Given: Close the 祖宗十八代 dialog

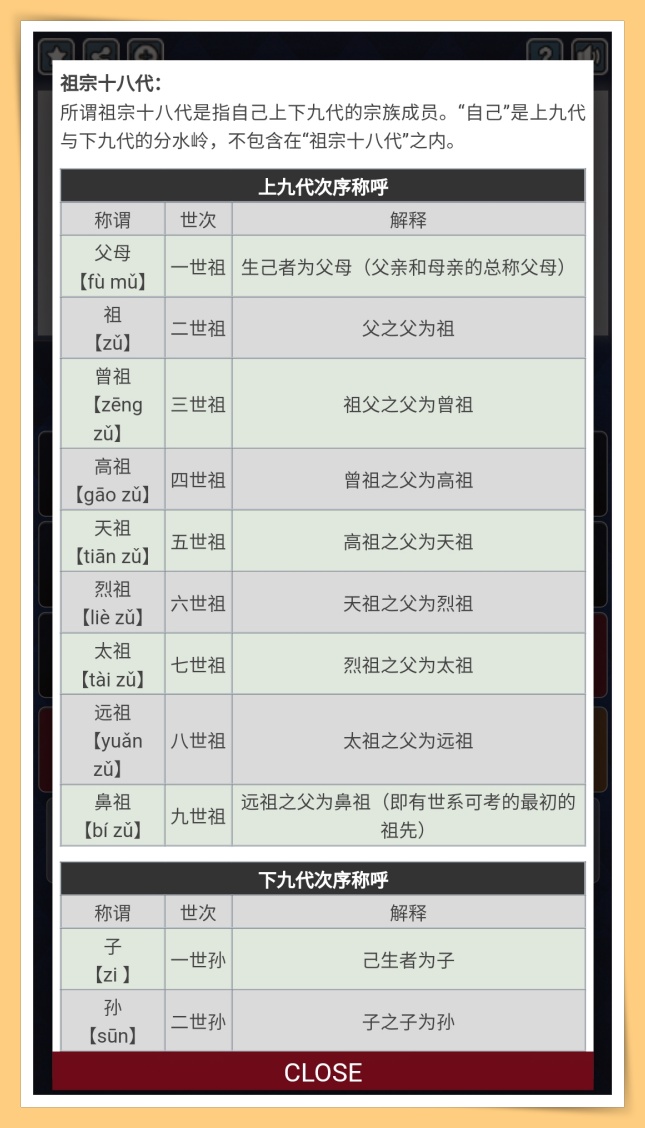Looking at the screenshot, I should [x=322, y=1072].
